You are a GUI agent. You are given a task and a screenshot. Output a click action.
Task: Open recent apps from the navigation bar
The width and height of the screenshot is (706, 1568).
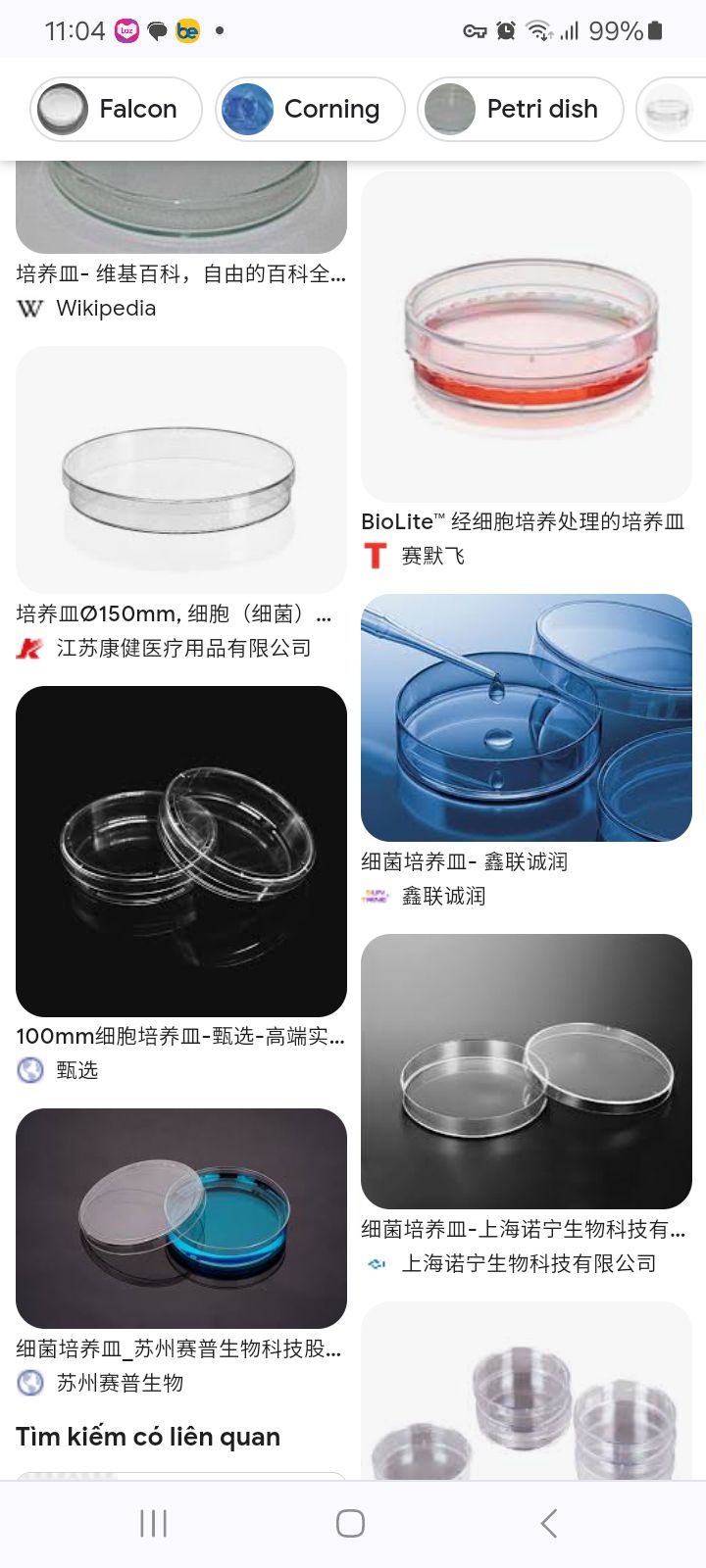click(x=154, y=1523)
